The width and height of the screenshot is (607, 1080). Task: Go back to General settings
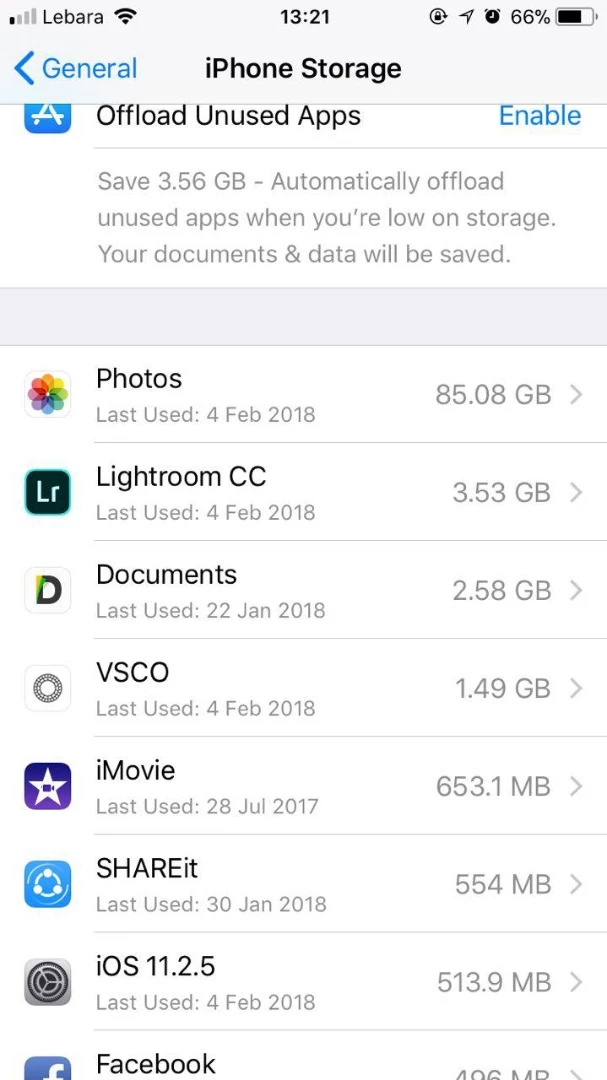point(76,69)
